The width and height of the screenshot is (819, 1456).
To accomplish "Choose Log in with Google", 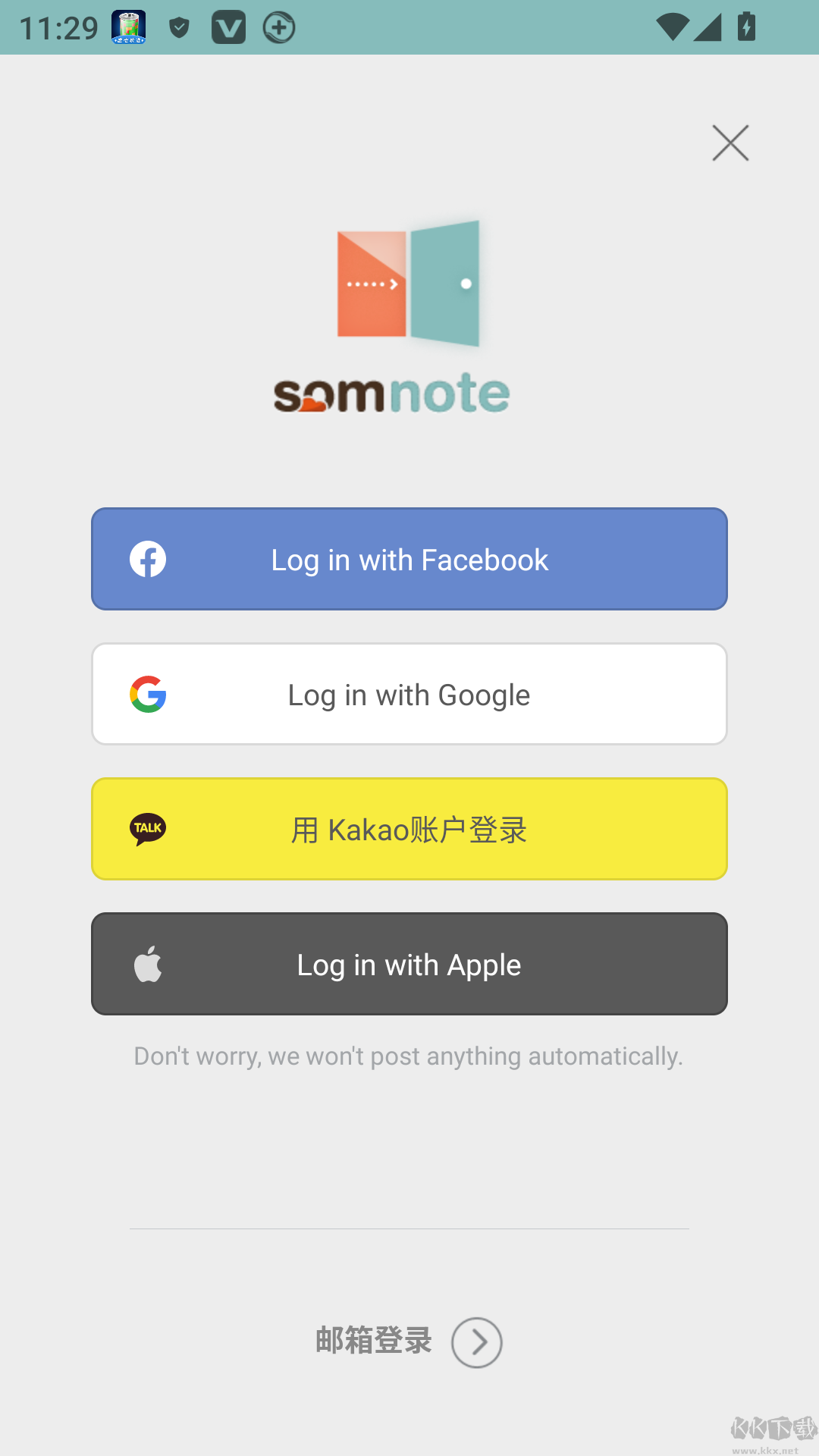I will [409, 694].
